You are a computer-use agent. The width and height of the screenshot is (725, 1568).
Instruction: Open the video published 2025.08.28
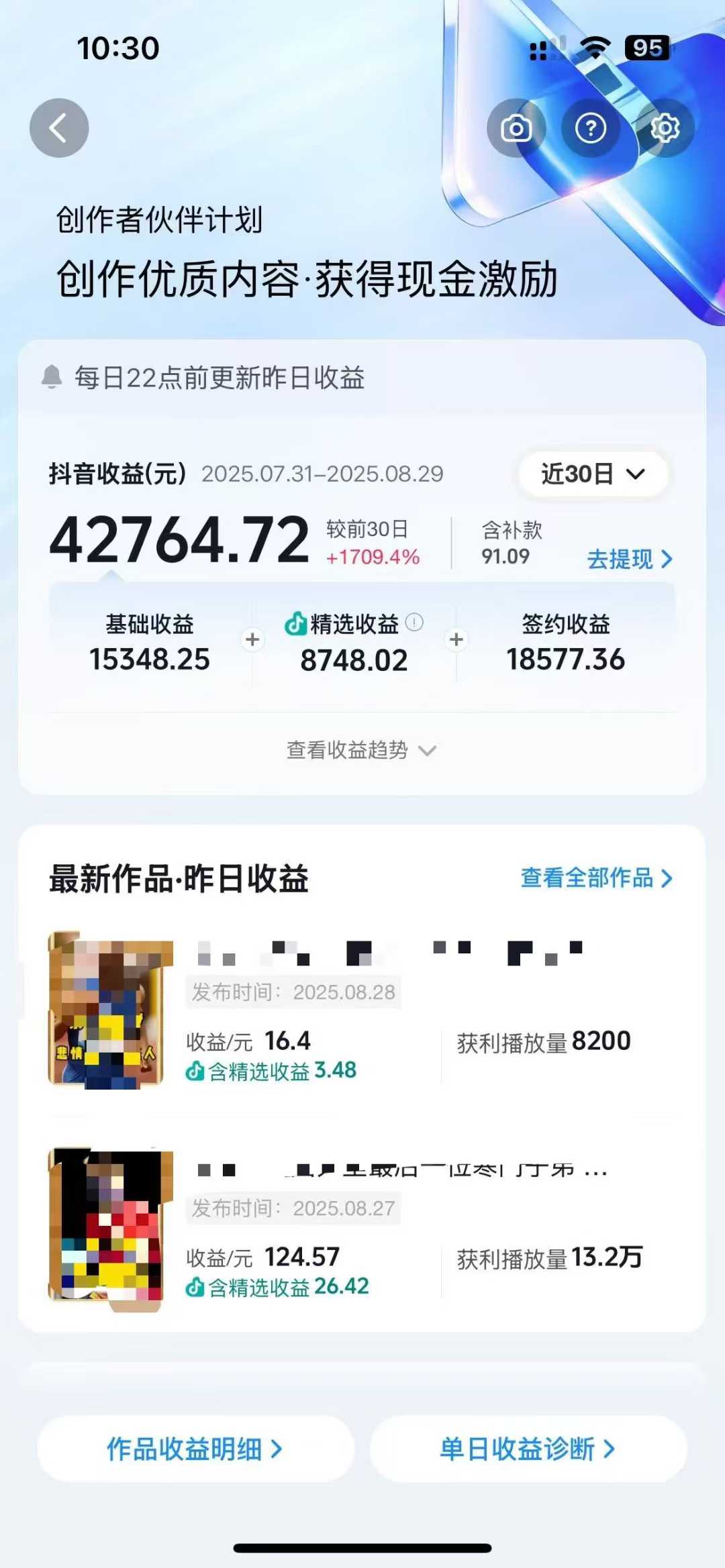(362, 1010)
